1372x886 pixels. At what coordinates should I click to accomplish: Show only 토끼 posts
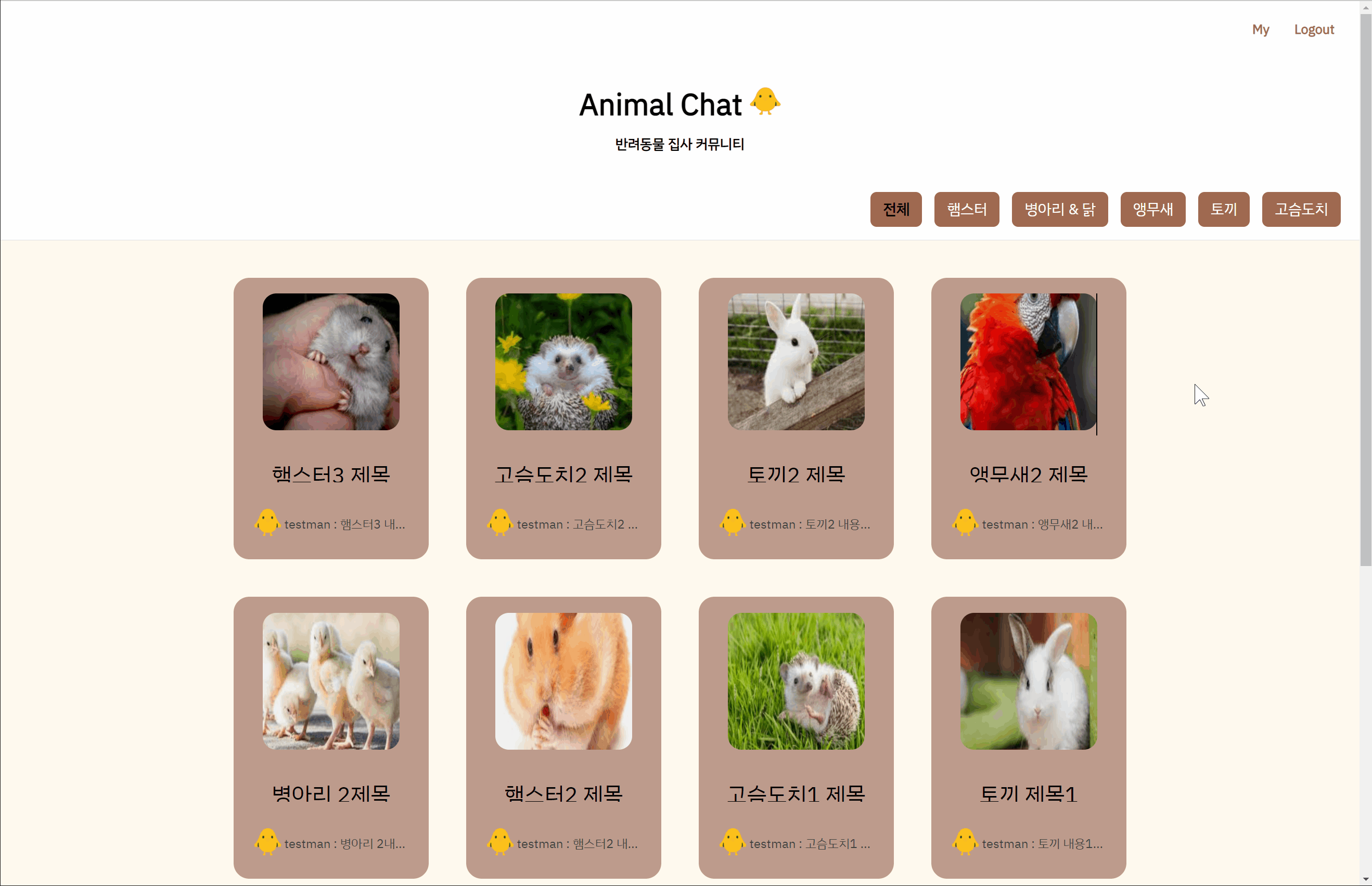point(1223,209)
